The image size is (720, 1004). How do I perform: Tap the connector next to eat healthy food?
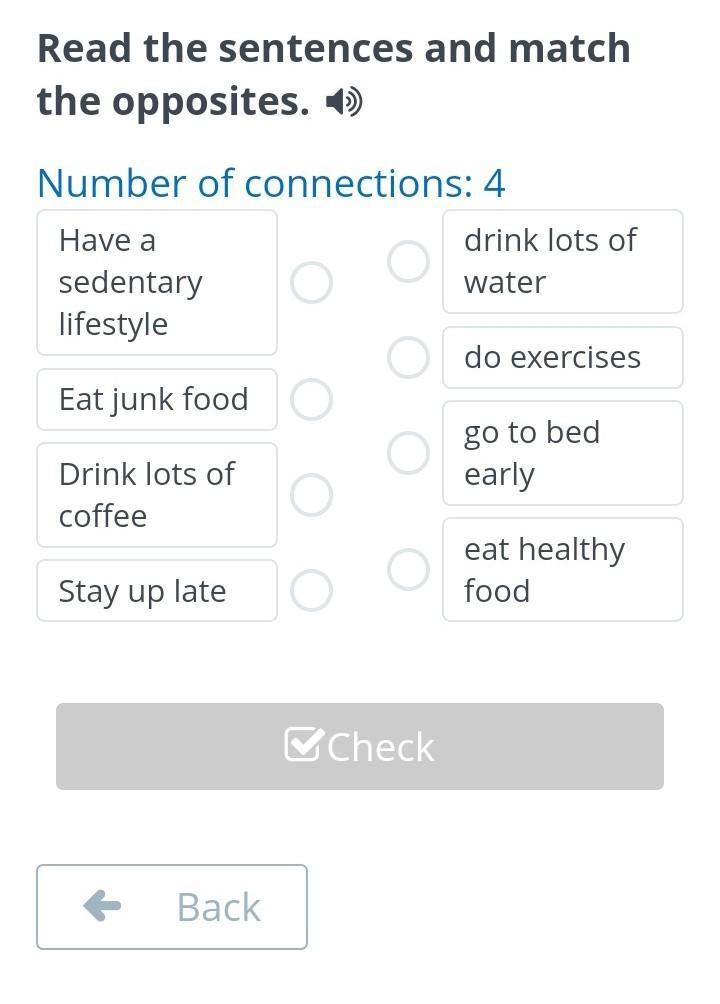408,570
